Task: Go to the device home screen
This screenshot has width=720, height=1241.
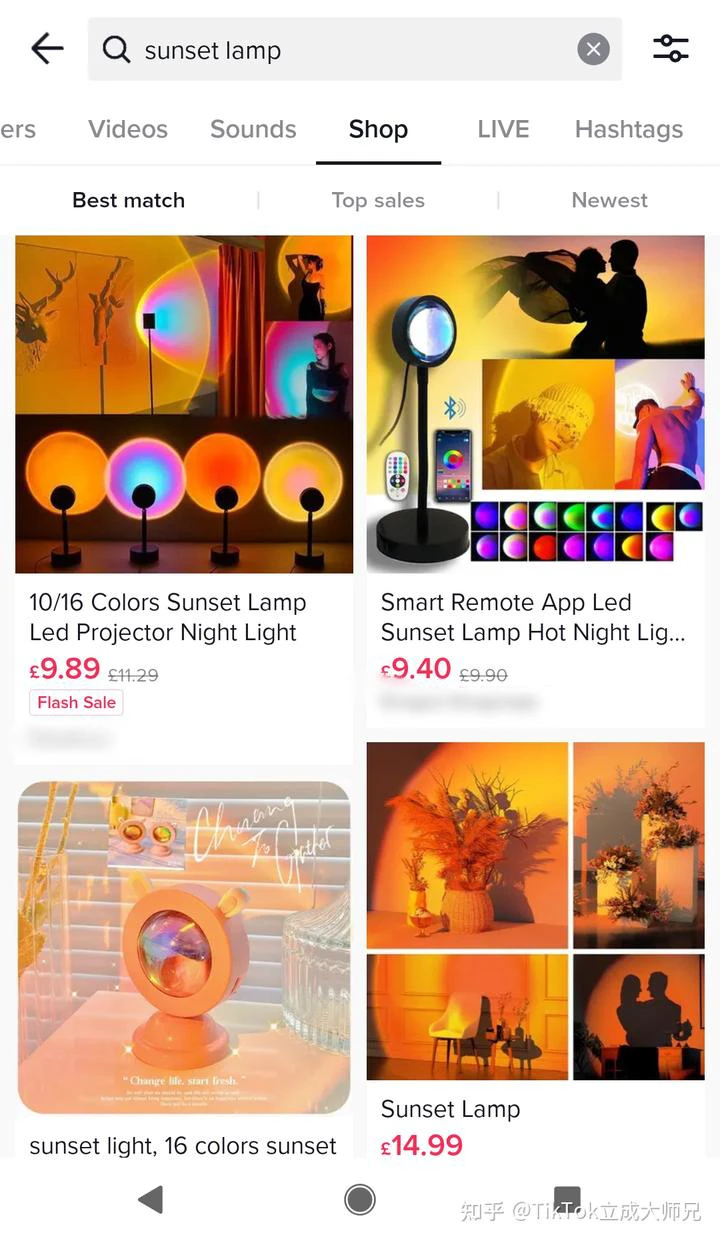Action: 360,1199
